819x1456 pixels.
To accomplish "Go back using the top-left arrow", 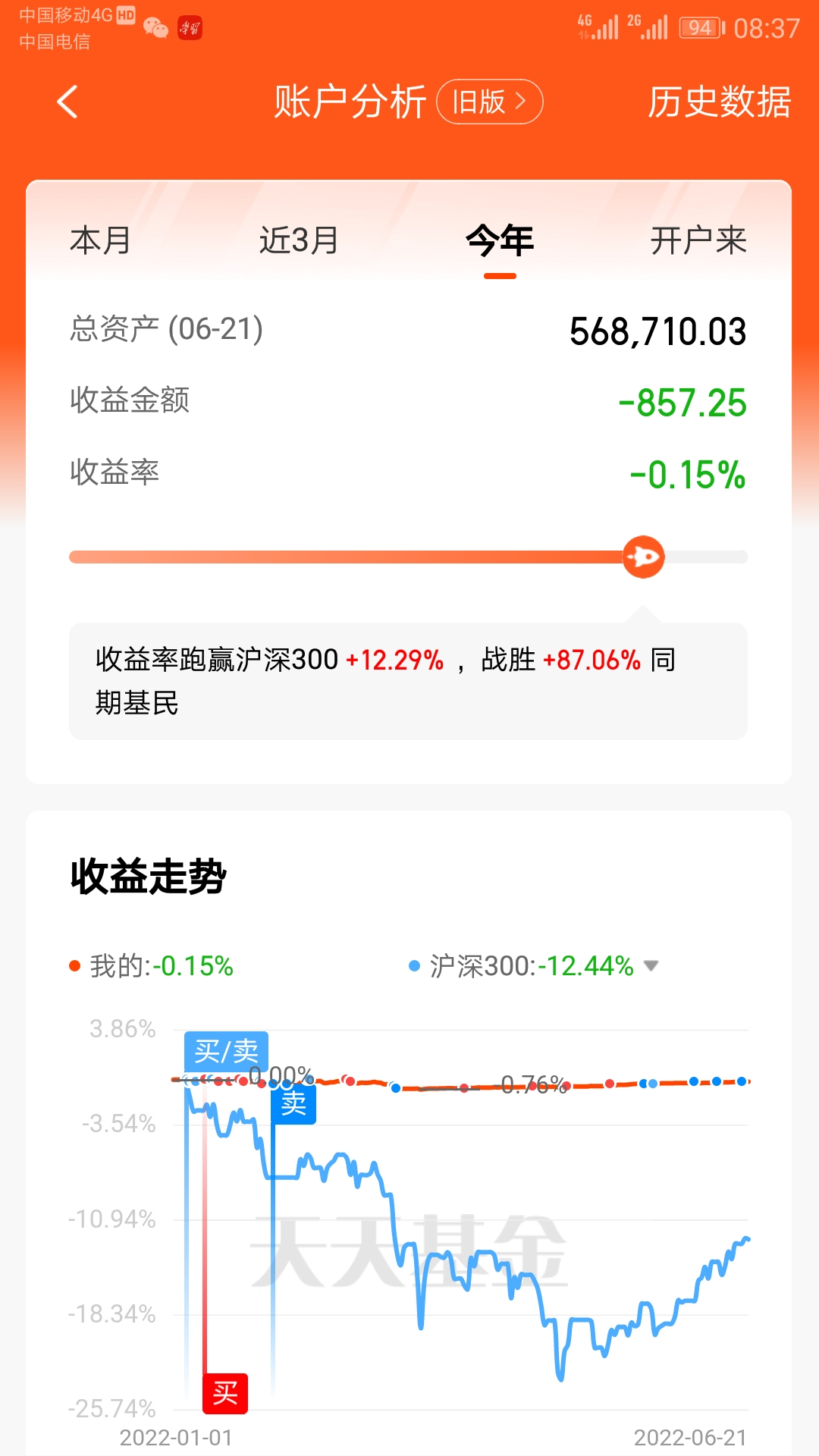I will [67, 102].
